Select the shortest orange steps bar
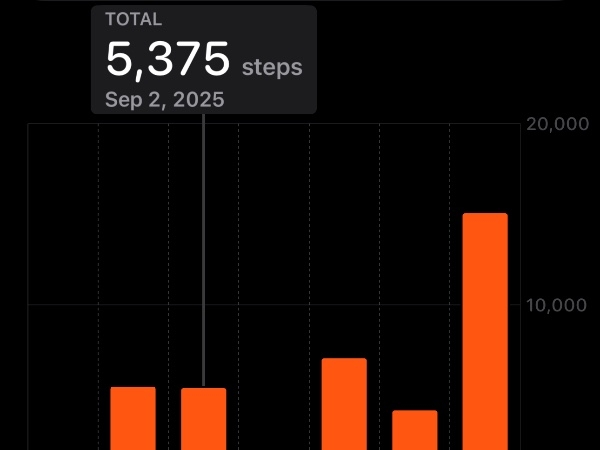This screenshot has height=450, width=600. point(415,430)
